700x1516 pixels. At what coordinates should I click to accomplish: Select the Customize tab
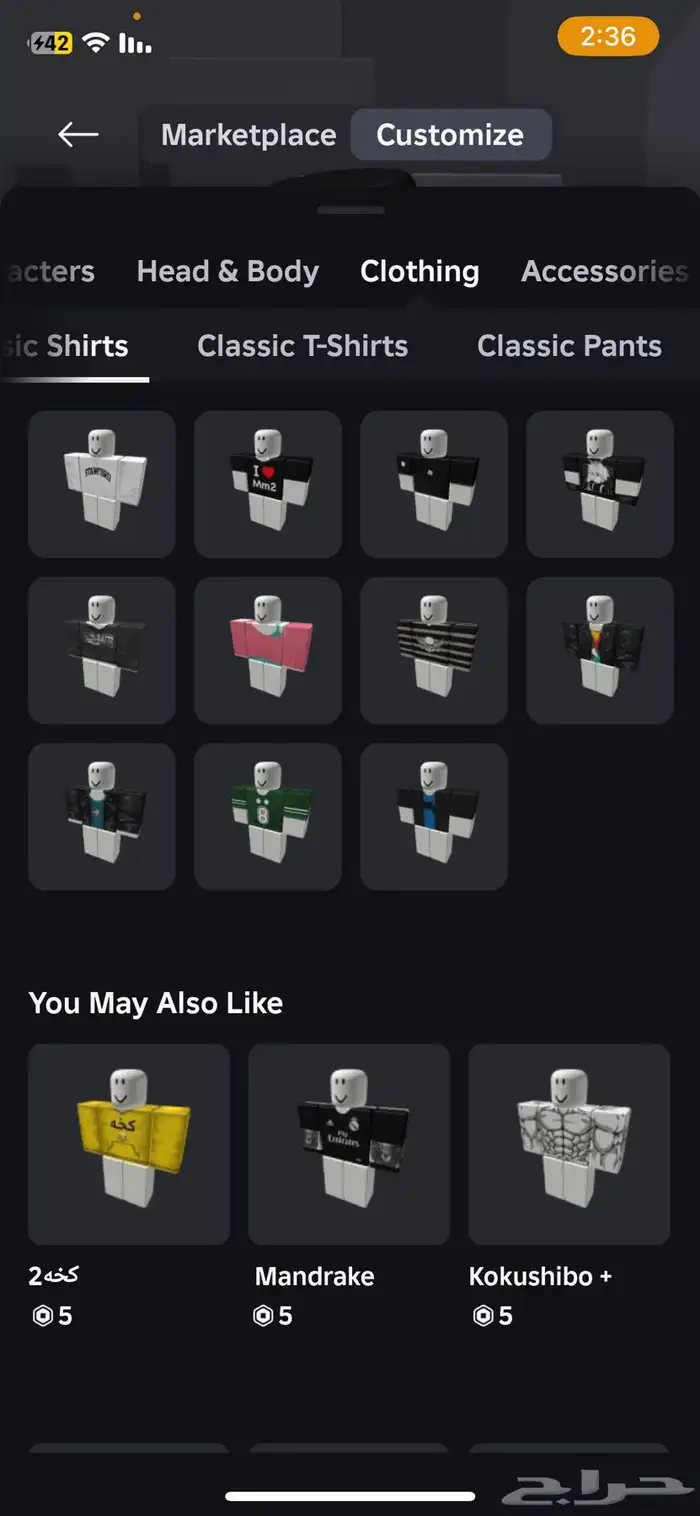(450, 135)
